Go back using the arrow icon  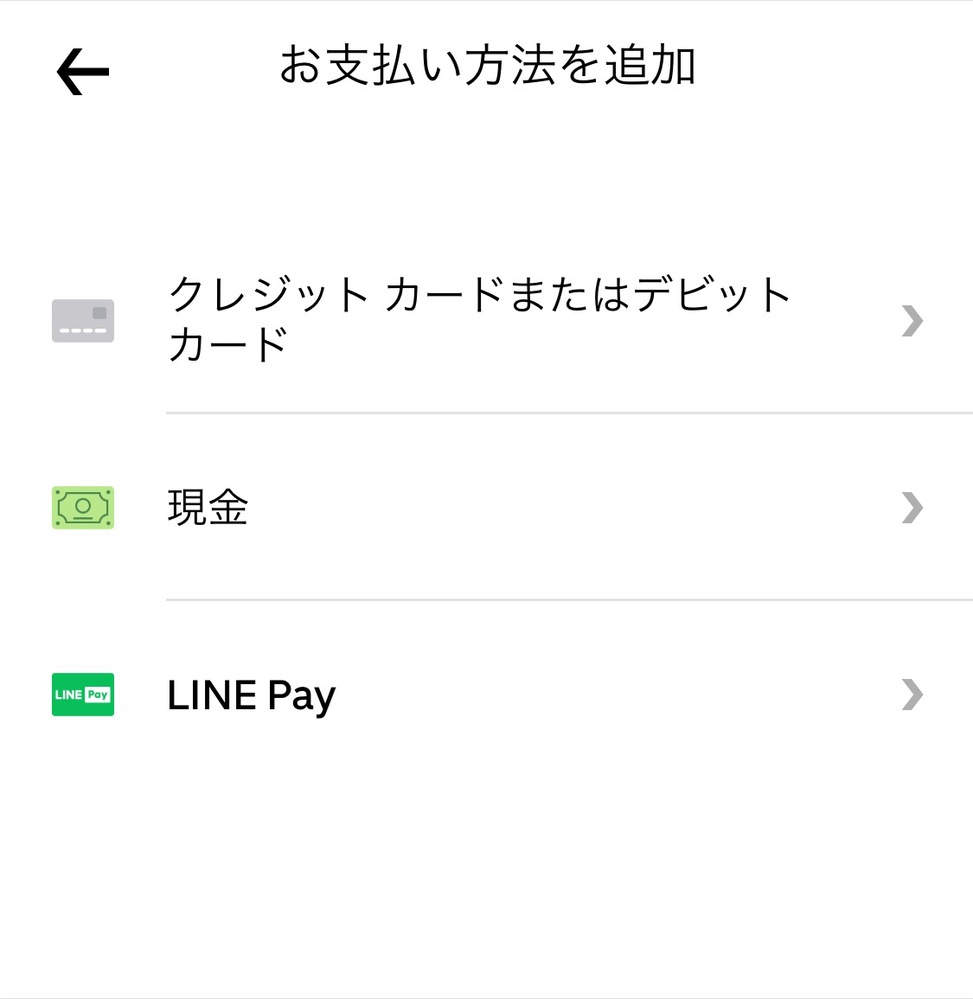pyautogui.click(x=82, y=72)
